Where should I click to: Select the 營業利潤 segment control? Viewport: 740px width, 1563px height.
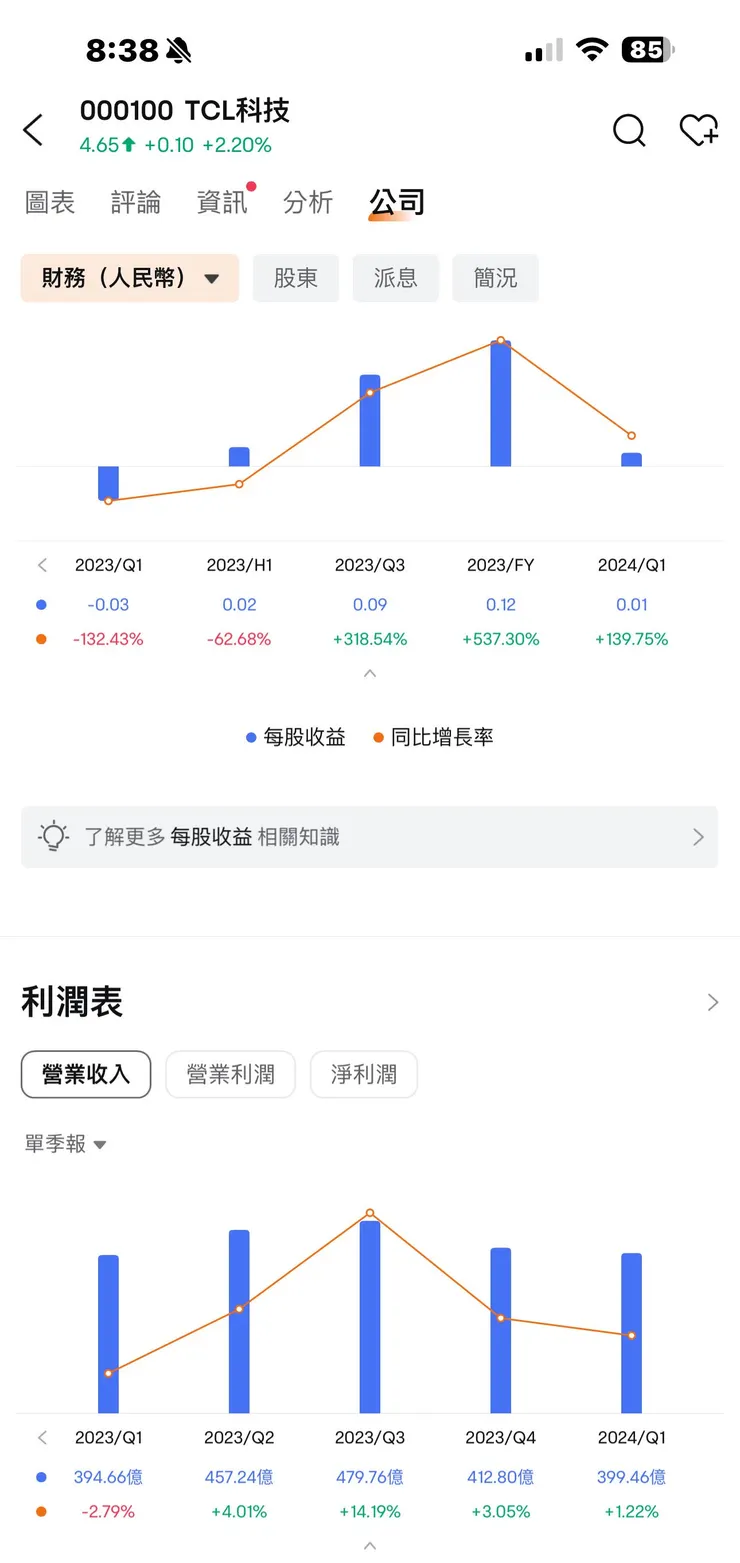(230, 1074)
